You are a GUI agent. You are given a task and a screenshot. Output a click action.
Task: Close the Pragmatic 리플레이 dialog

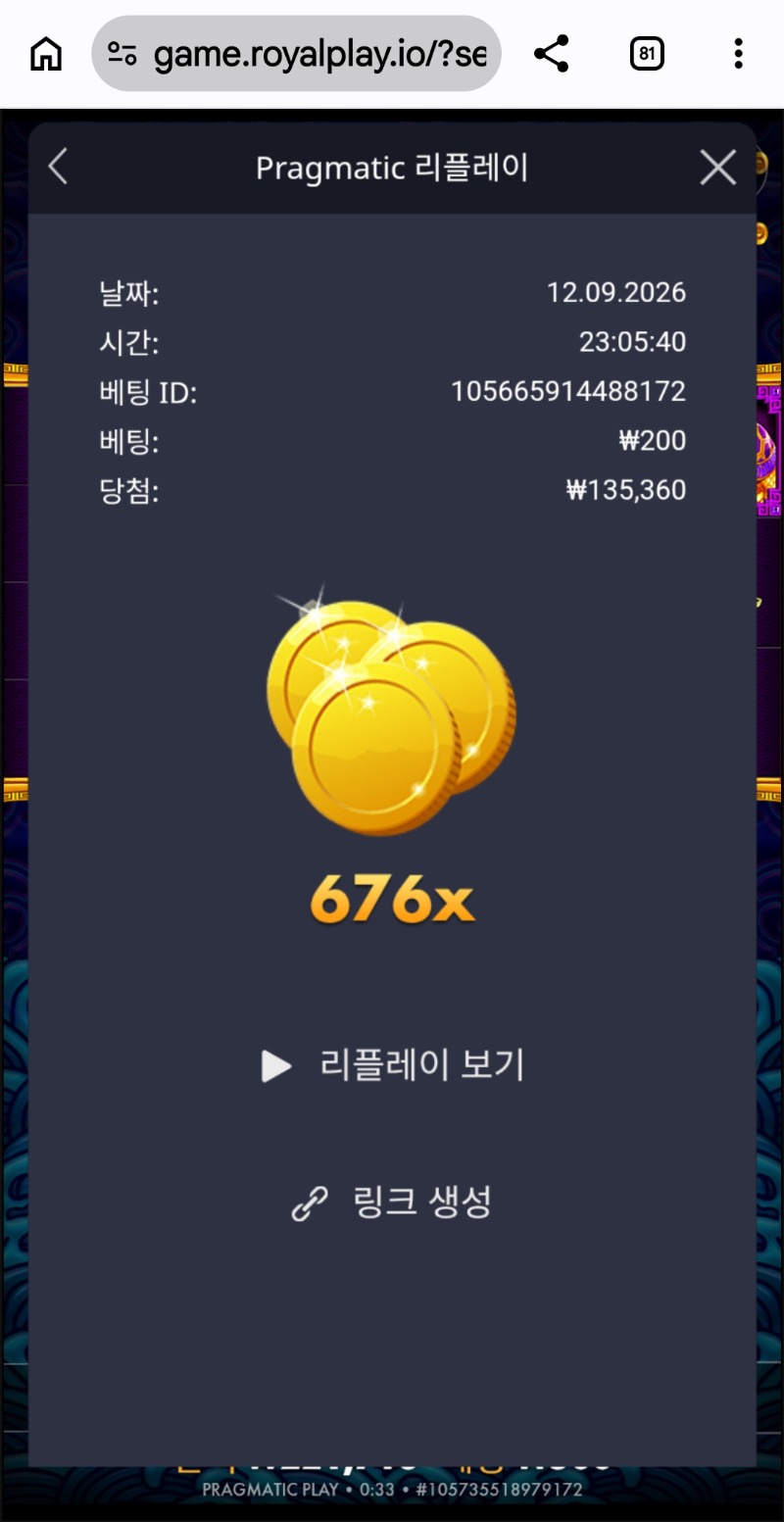[718, 168]
